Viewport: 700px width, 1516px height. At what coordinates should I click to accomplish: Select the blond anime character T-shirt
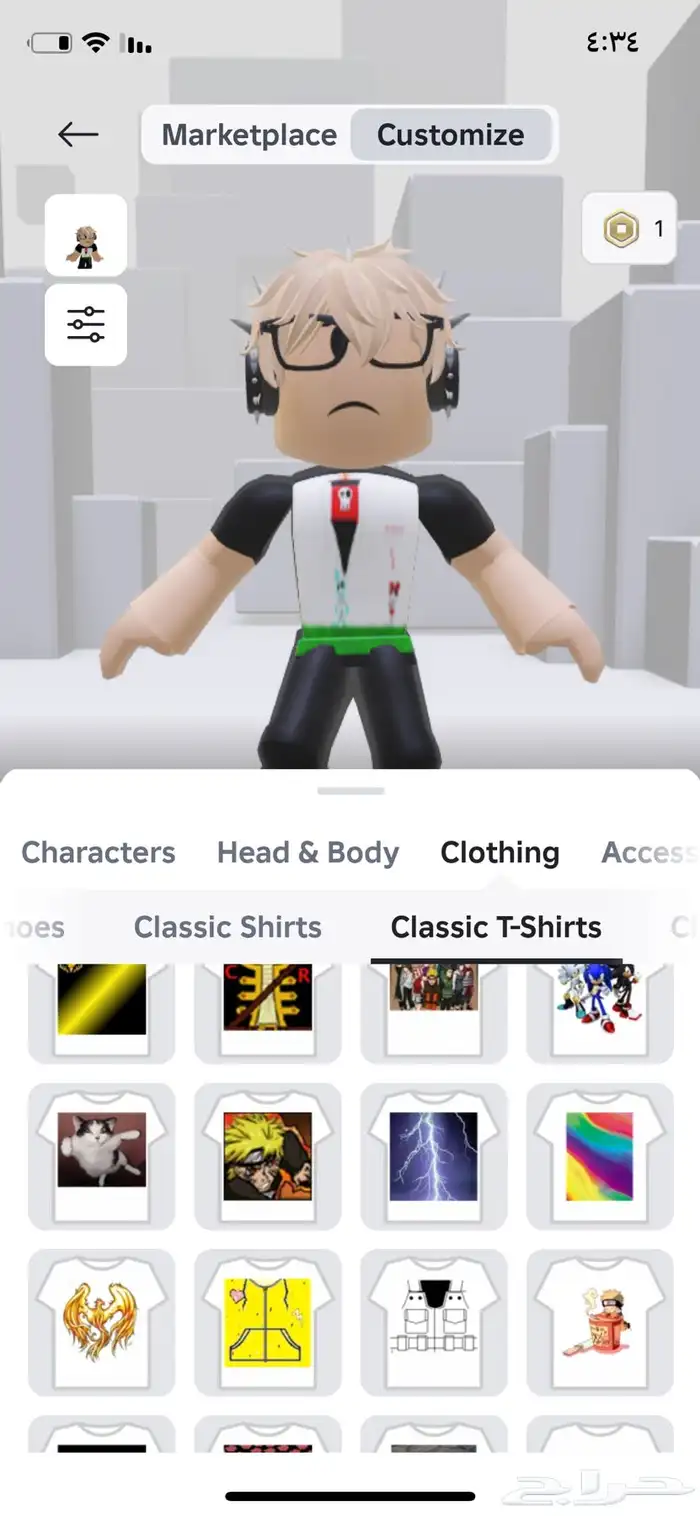267,1156
